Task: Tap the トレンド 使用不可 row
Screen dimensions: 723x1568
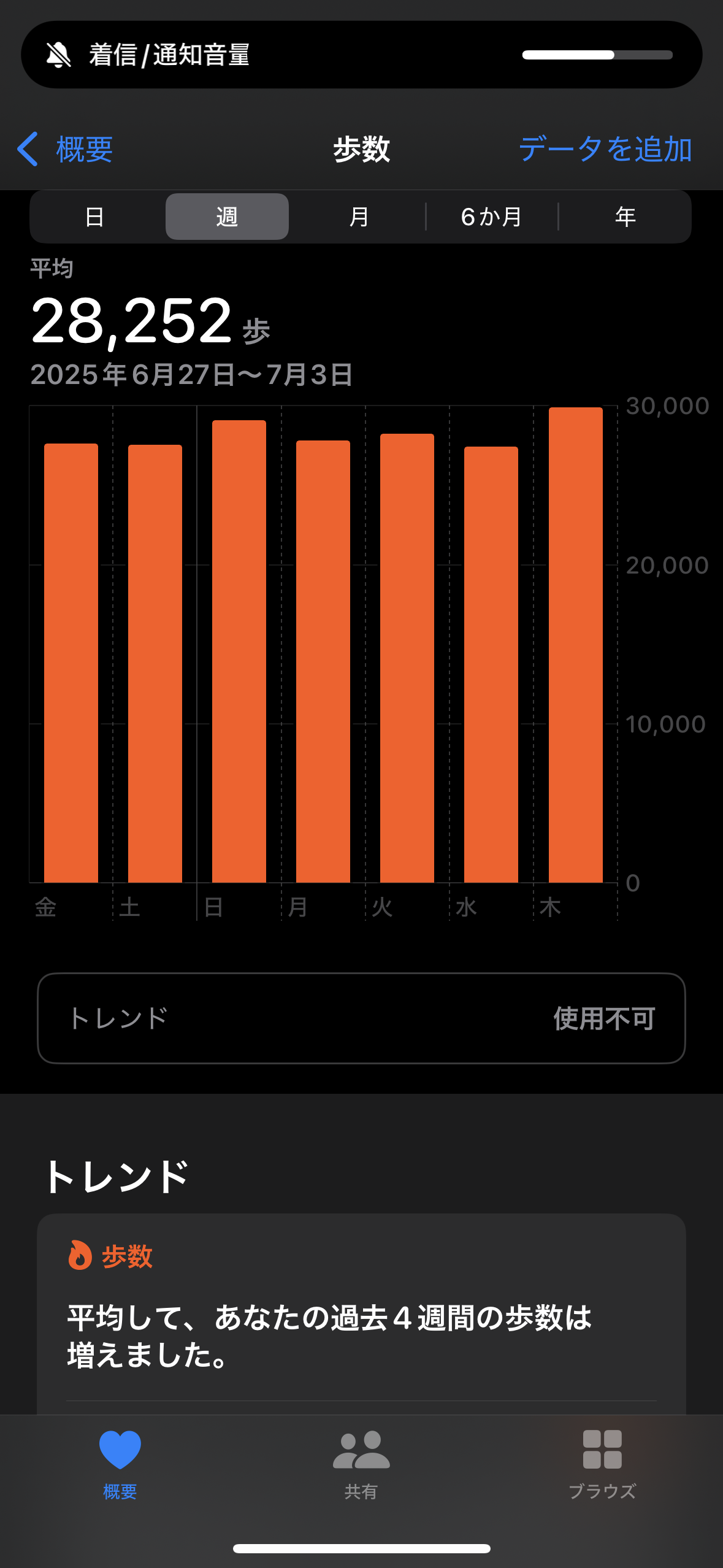Action: click(361, 1018)
